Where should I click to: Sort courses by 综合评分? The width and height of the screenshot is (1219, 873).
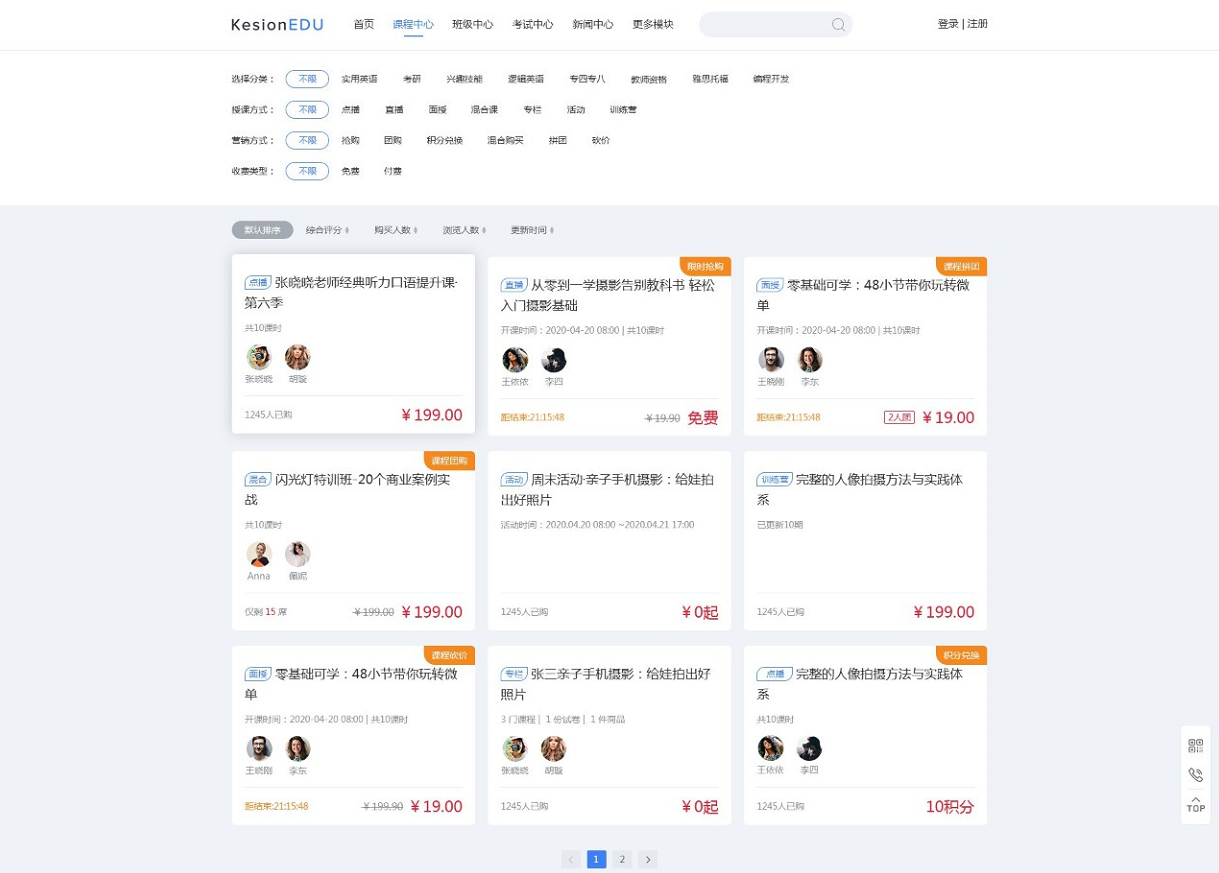pyautogui.click(x=326, y=230)
